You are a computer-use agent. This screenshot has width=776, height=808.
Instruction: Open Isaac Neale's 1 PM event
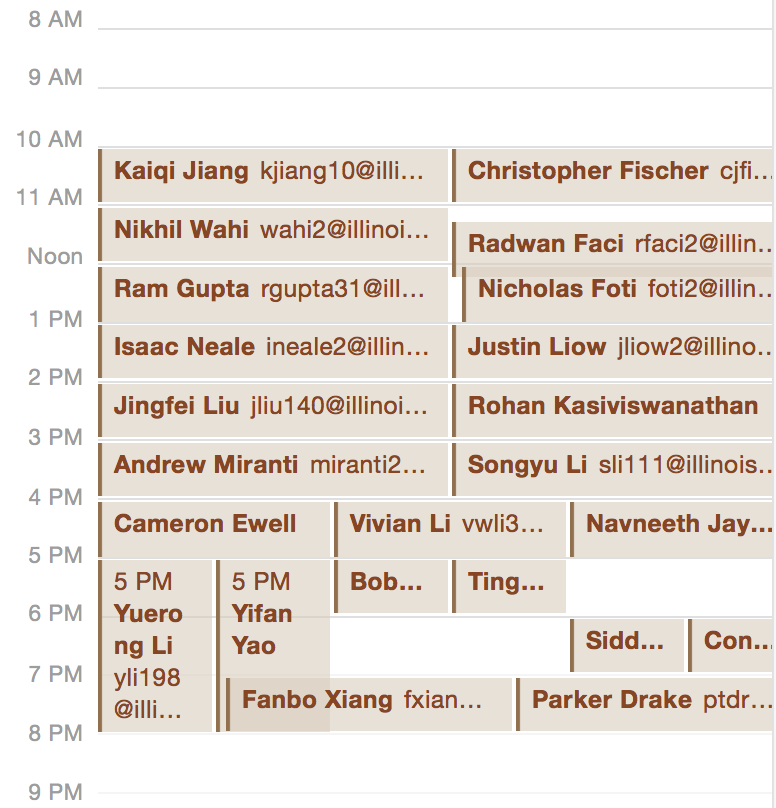tap(272, 348)
